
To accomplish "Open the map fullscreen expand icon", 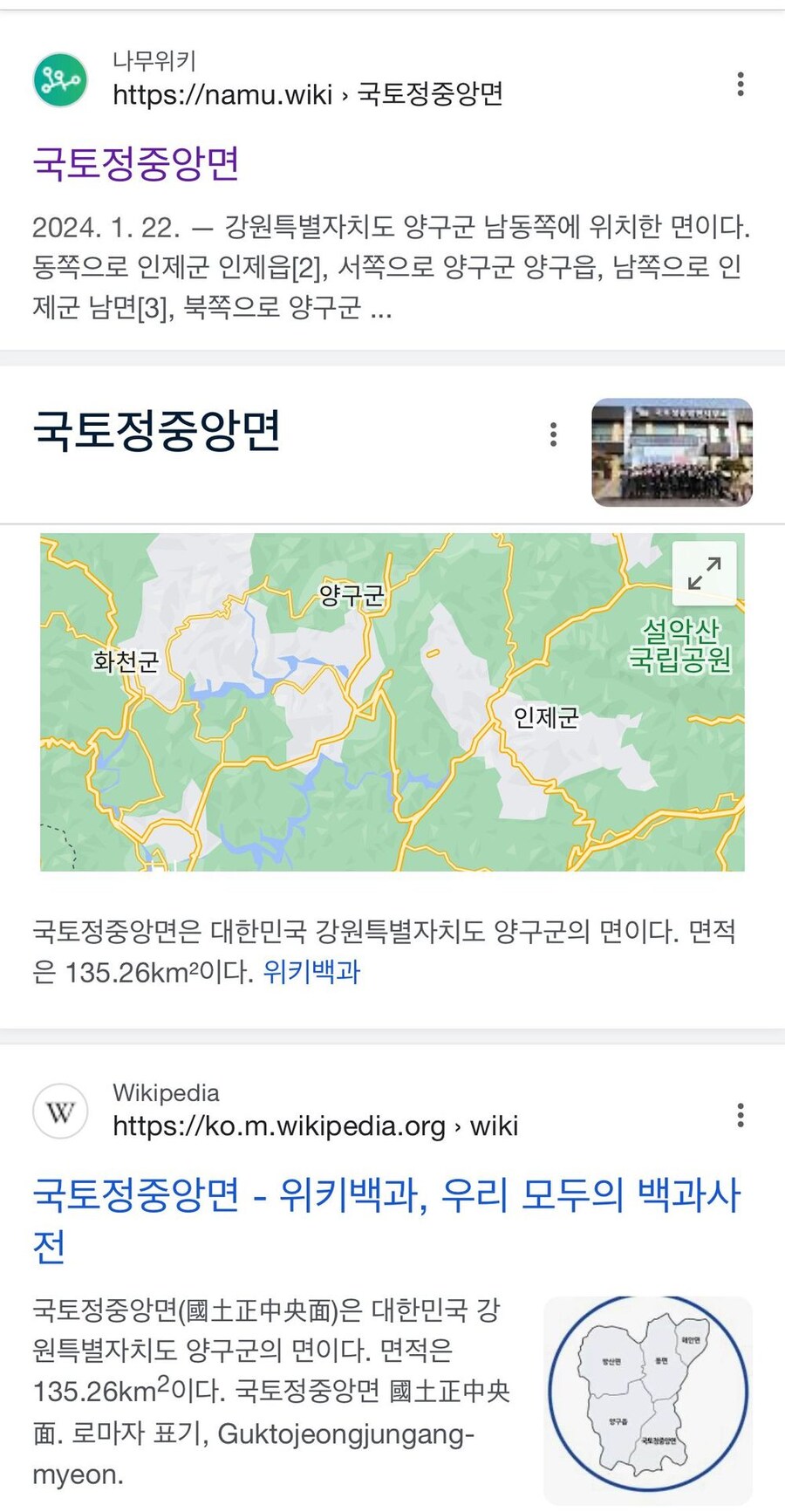I will click(706, 572).
